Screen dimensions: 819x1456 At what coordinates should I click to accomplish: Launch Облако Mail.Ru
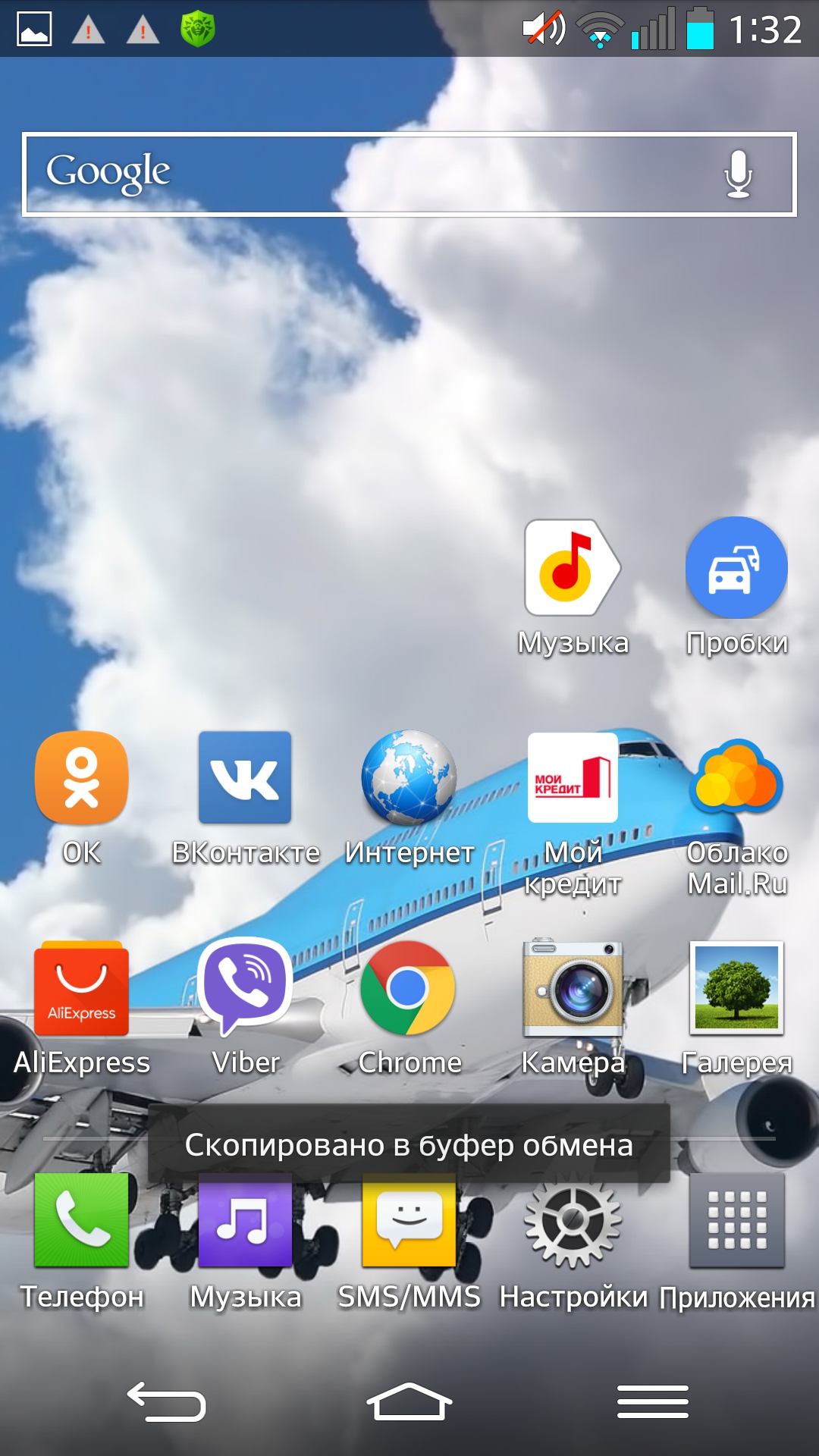pyautogui.click(x=736, y=779)
